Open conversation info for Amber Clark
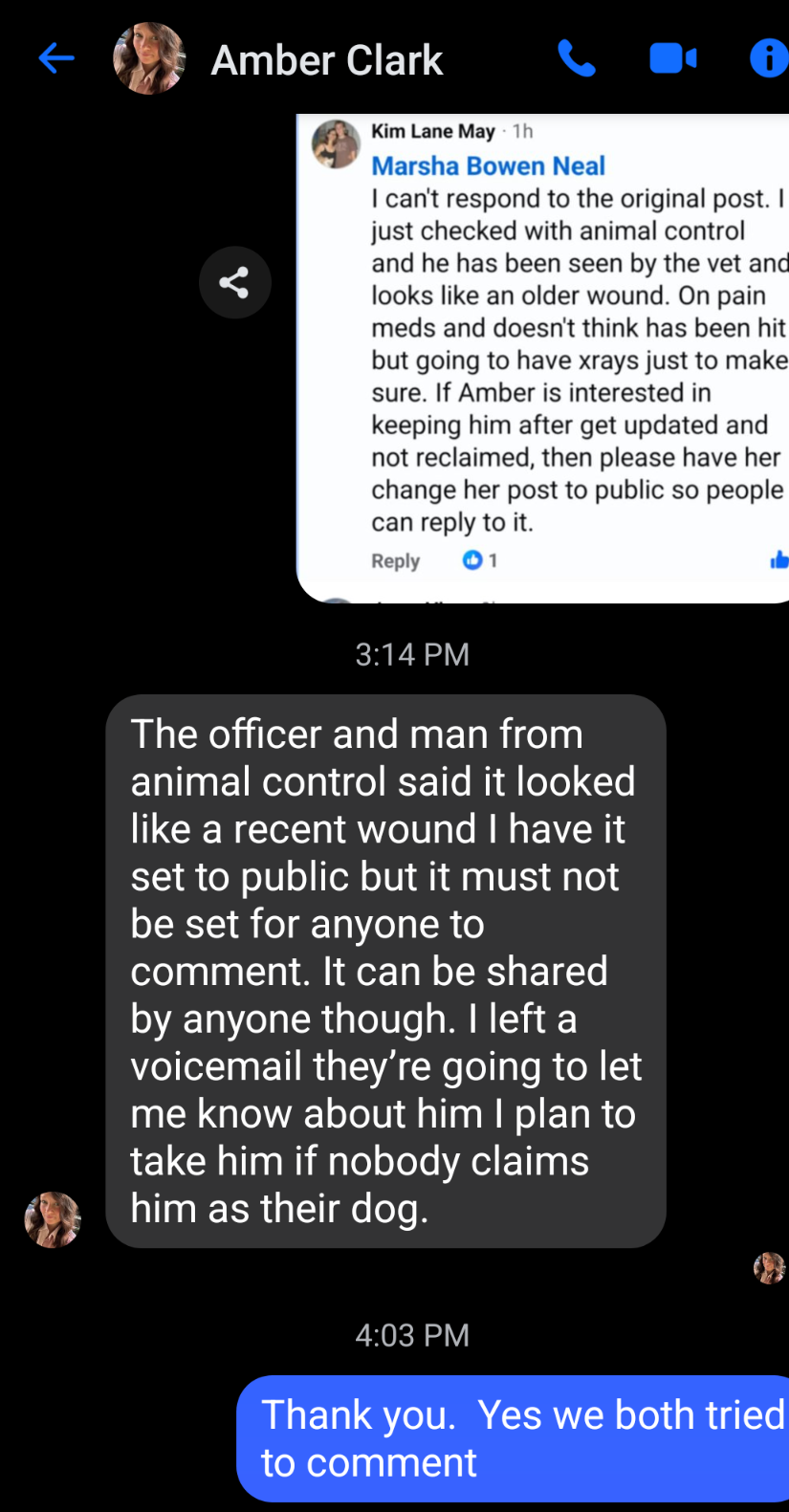Screen dimensions: 789x1512 769,59
